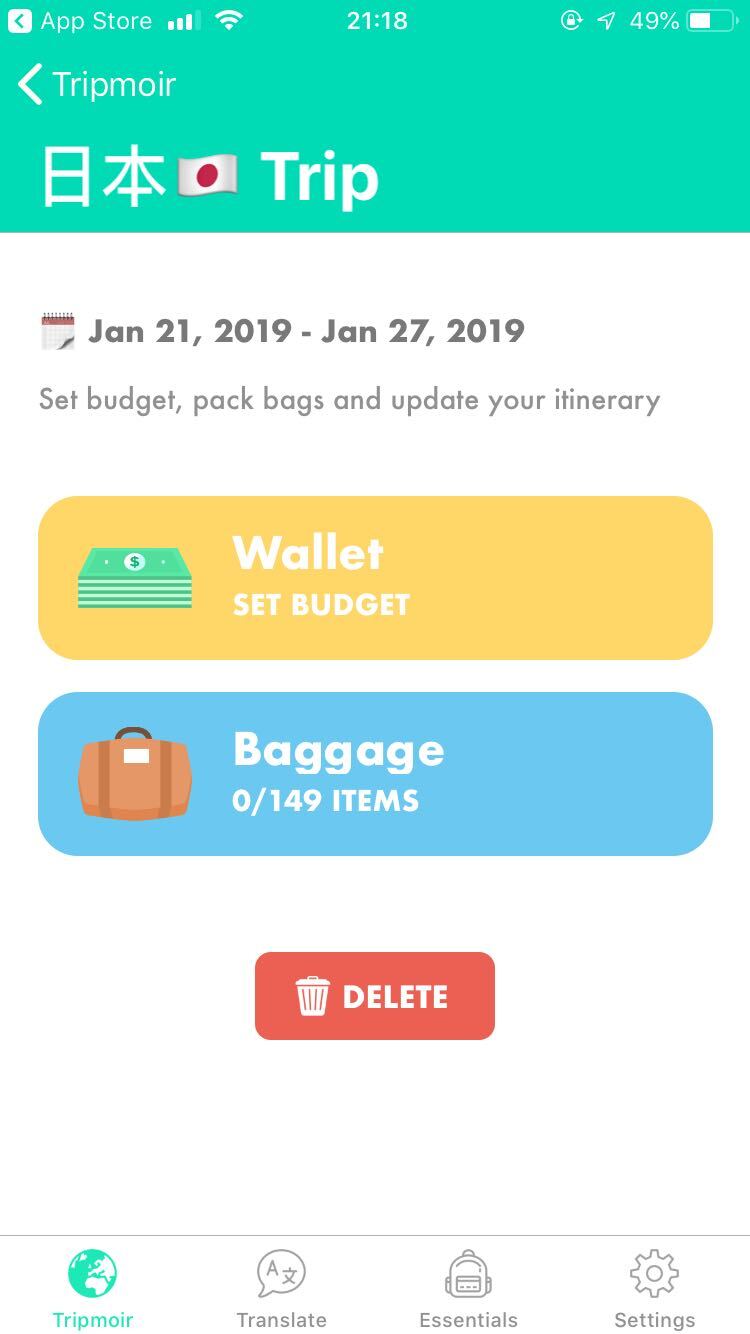
Task: Delete this Japan trip
Action: pos(375,996)
